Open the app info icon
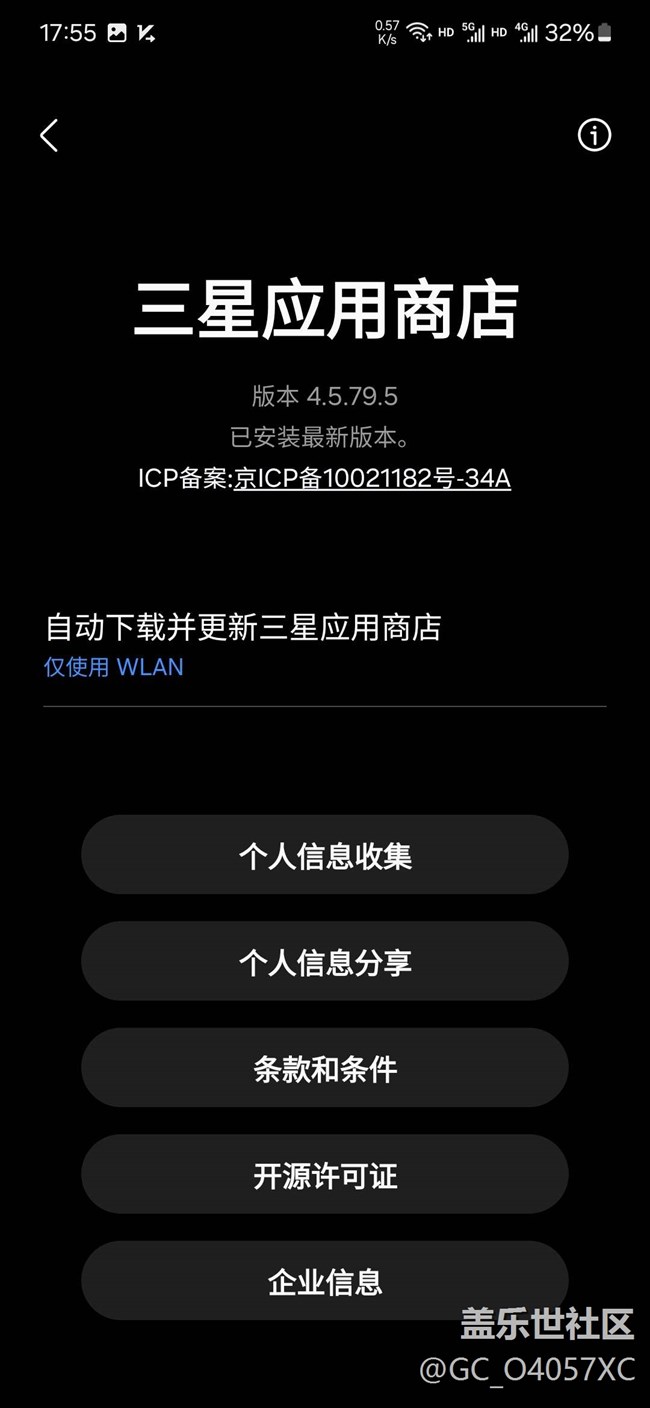The width and height of the screenshot is (650, 1408). [594, 135]
